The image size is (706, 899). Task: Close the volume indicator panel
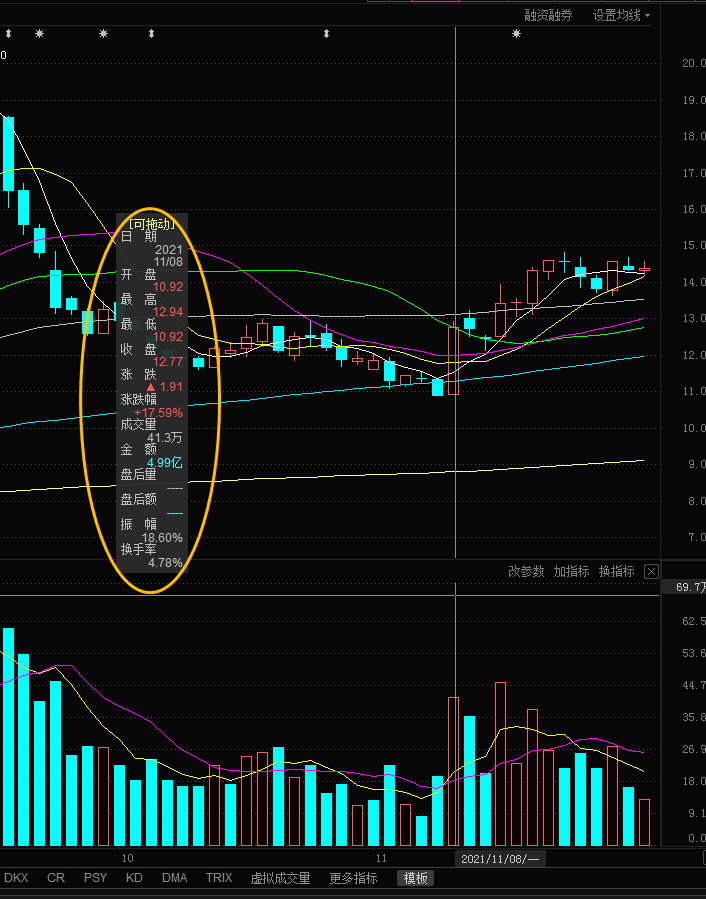click(x=651, y=571)
